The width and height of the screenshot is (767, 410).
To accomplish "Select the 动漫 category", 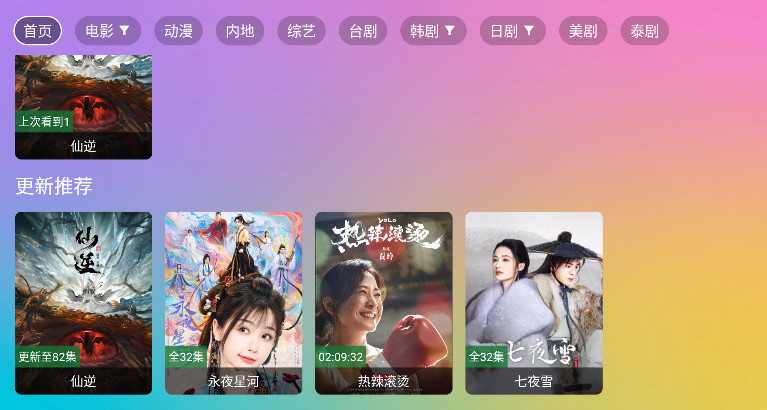I will pyautogui.click(x=178, y=31).
